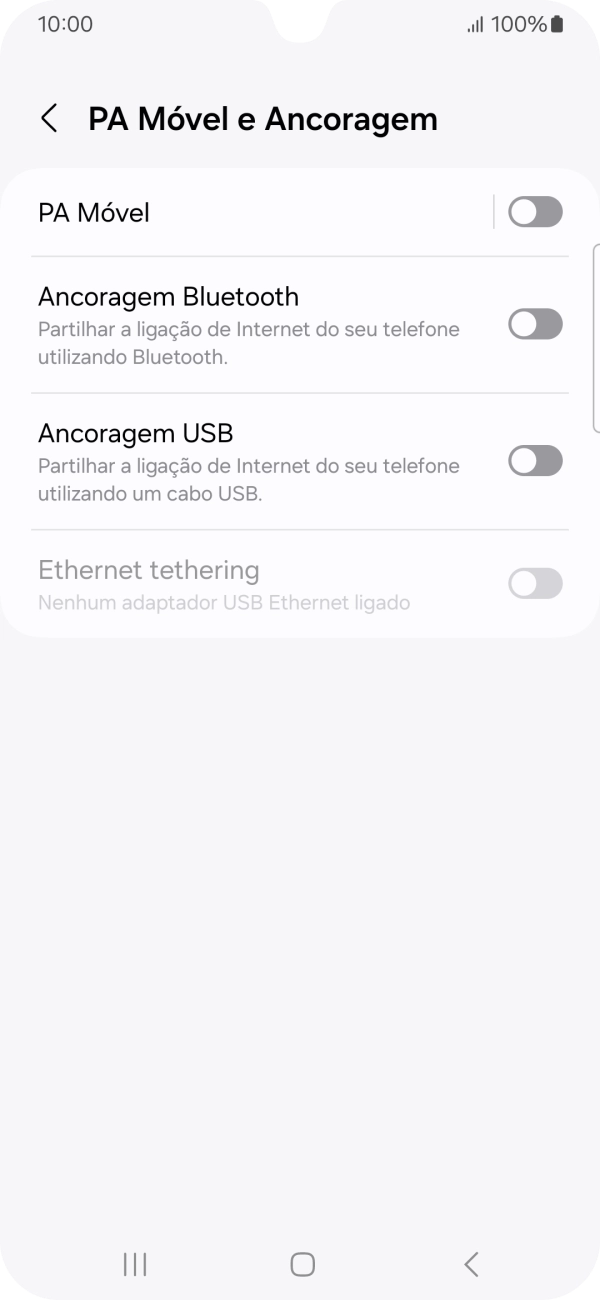Turn on the PA Móvel switch
This screenshot has width=600, height=1300.
click(x=535, y=213)
